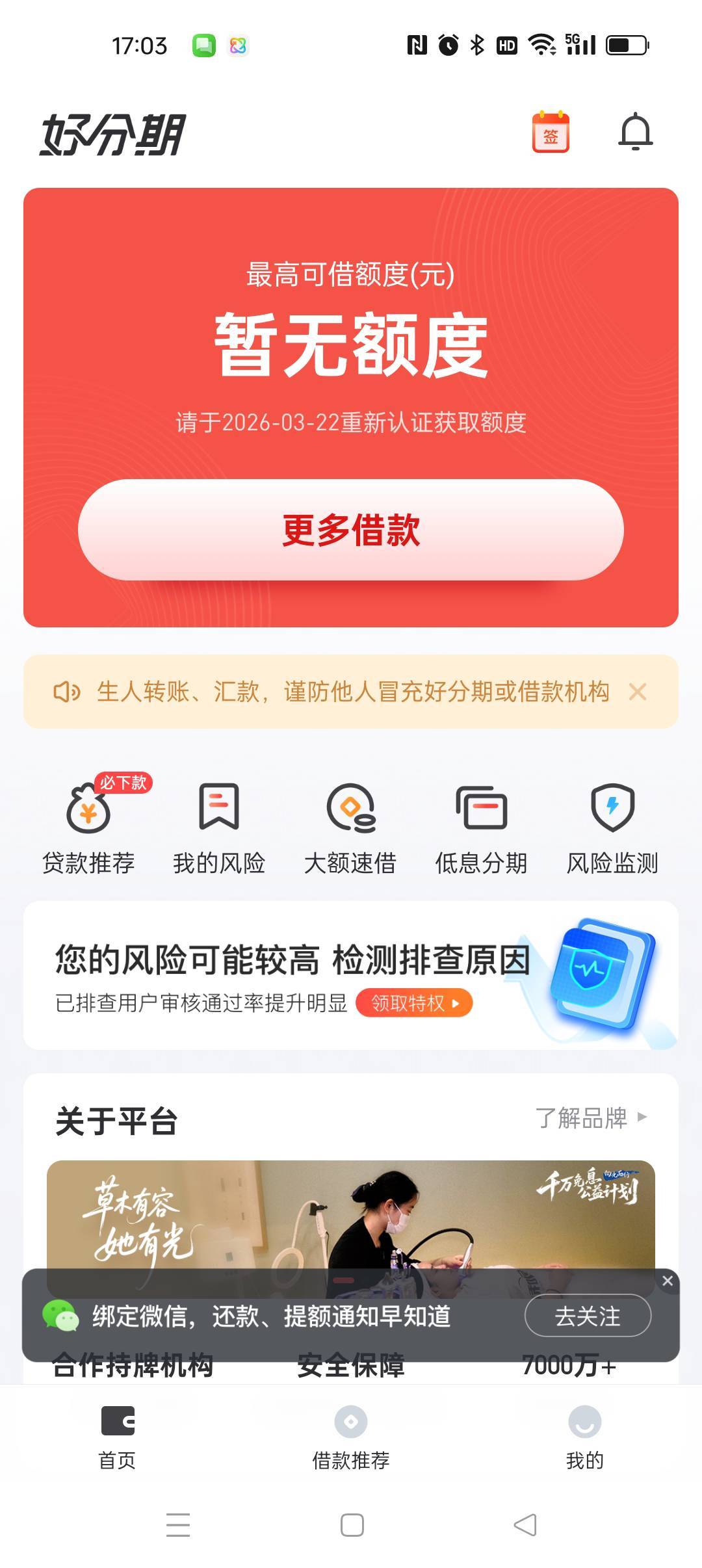Tap the 领取特权 button
This screenshot has width=702, height=1568.
tap(414, 1003)
